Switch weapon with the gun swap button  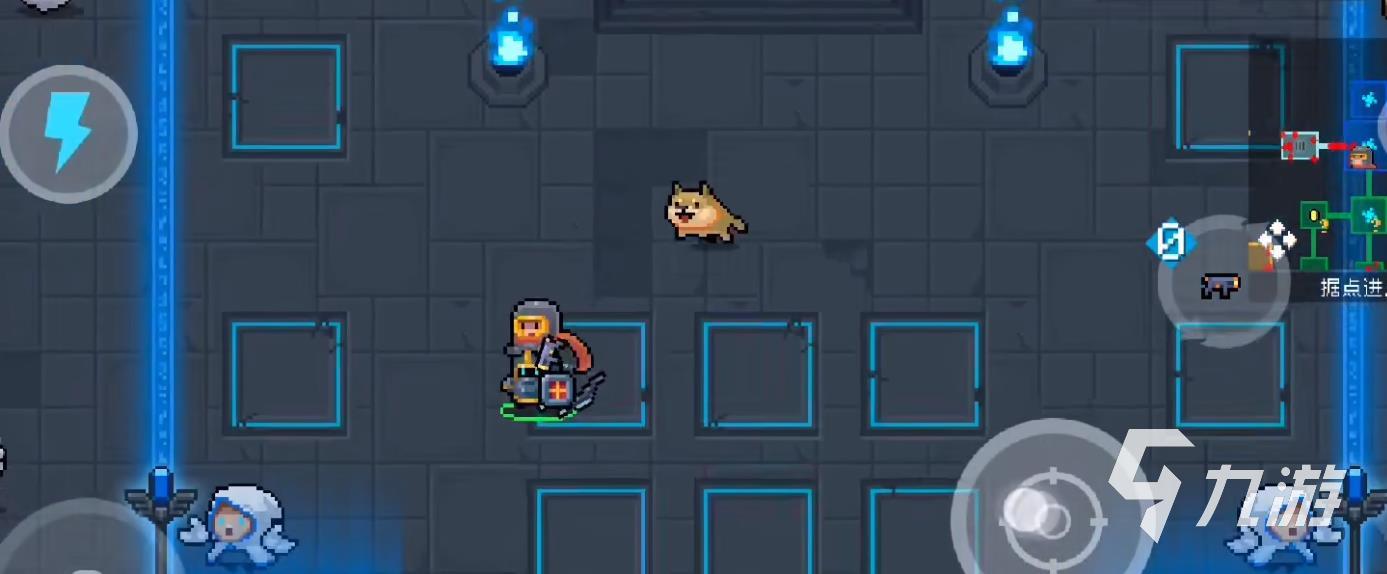1222,283
